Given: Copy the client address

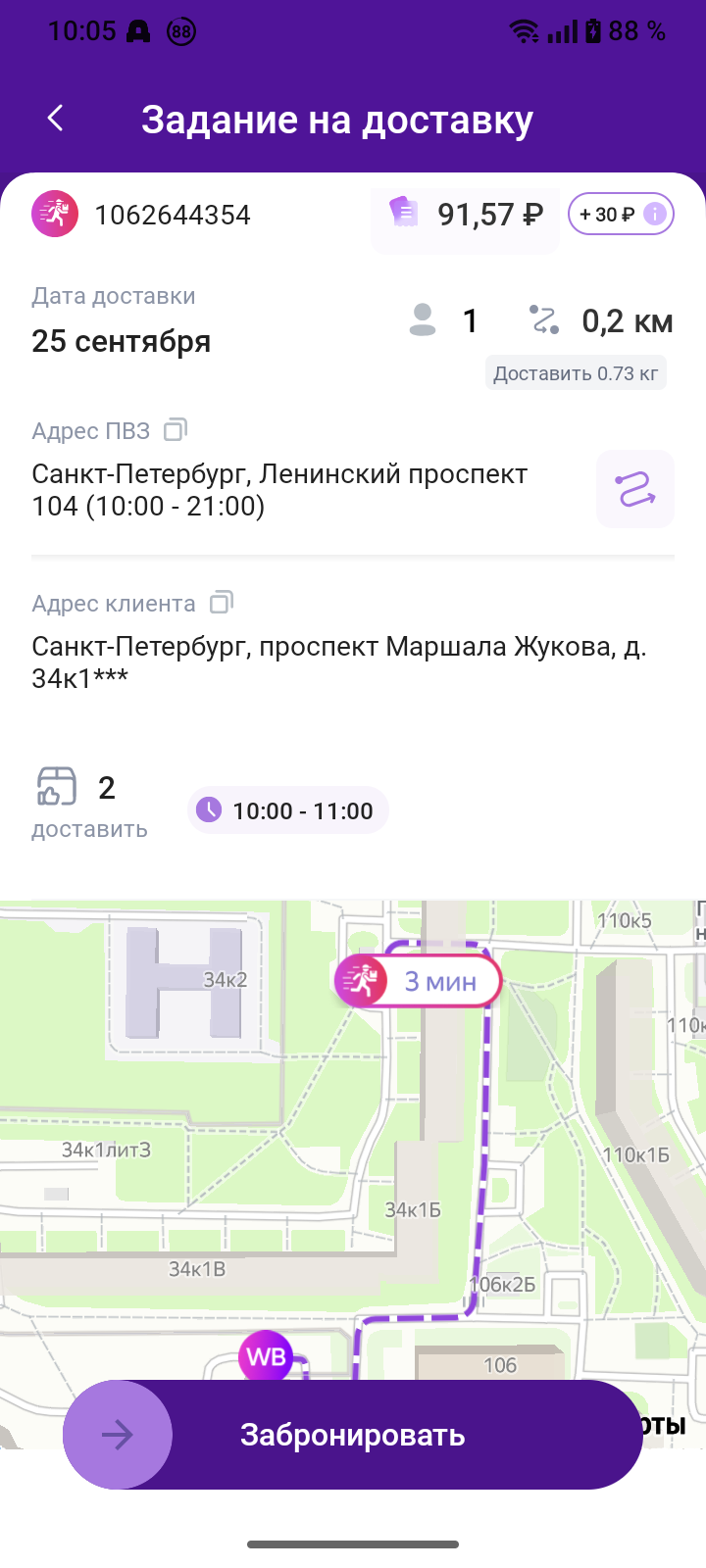Looking at the screenshot, I should (x=222, y=602).
